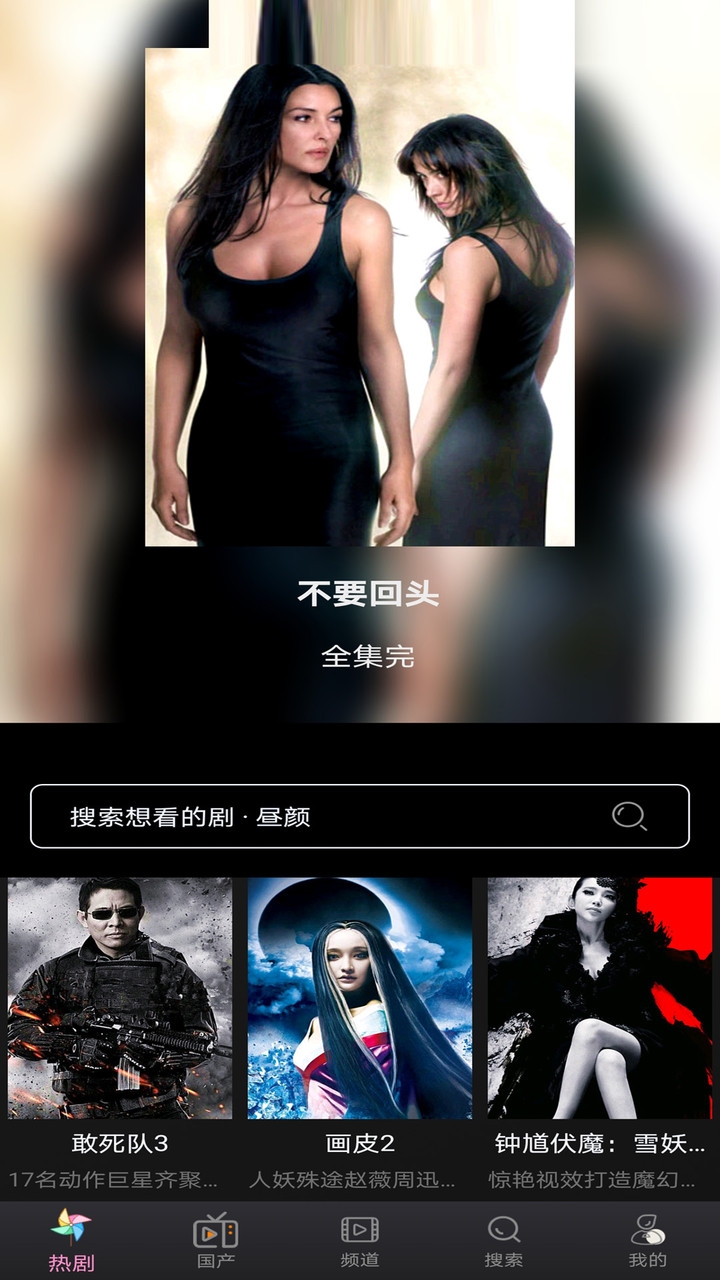The image size is (720, 1280).
Task: Switch to the 国产 tab
Action: tap(215, 1240)
